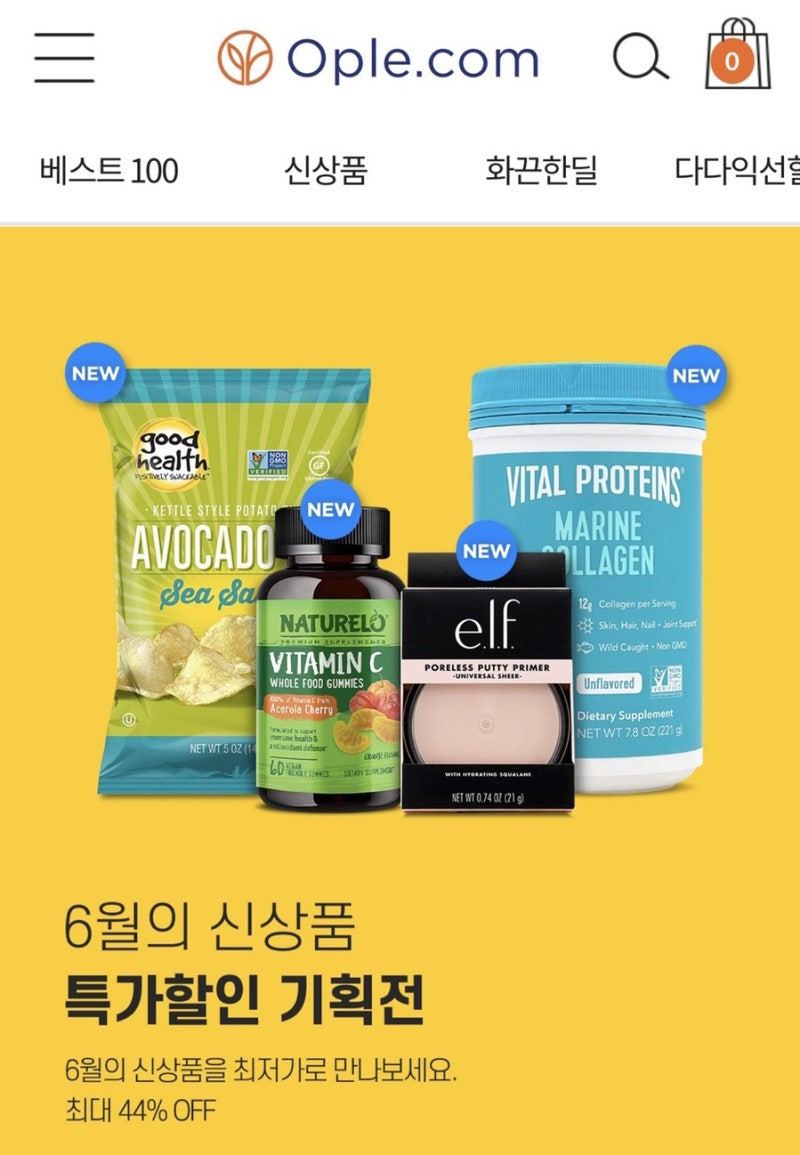Go to the Ople.com home logo

pyautogui.click(x=378, y=57)
